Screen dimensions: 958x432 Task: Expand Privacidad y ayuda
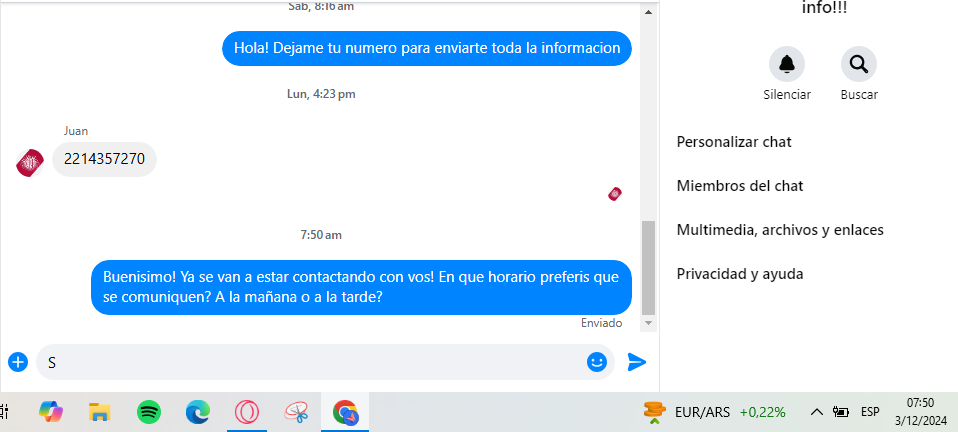pyautogui.click(x=740, y=274)
